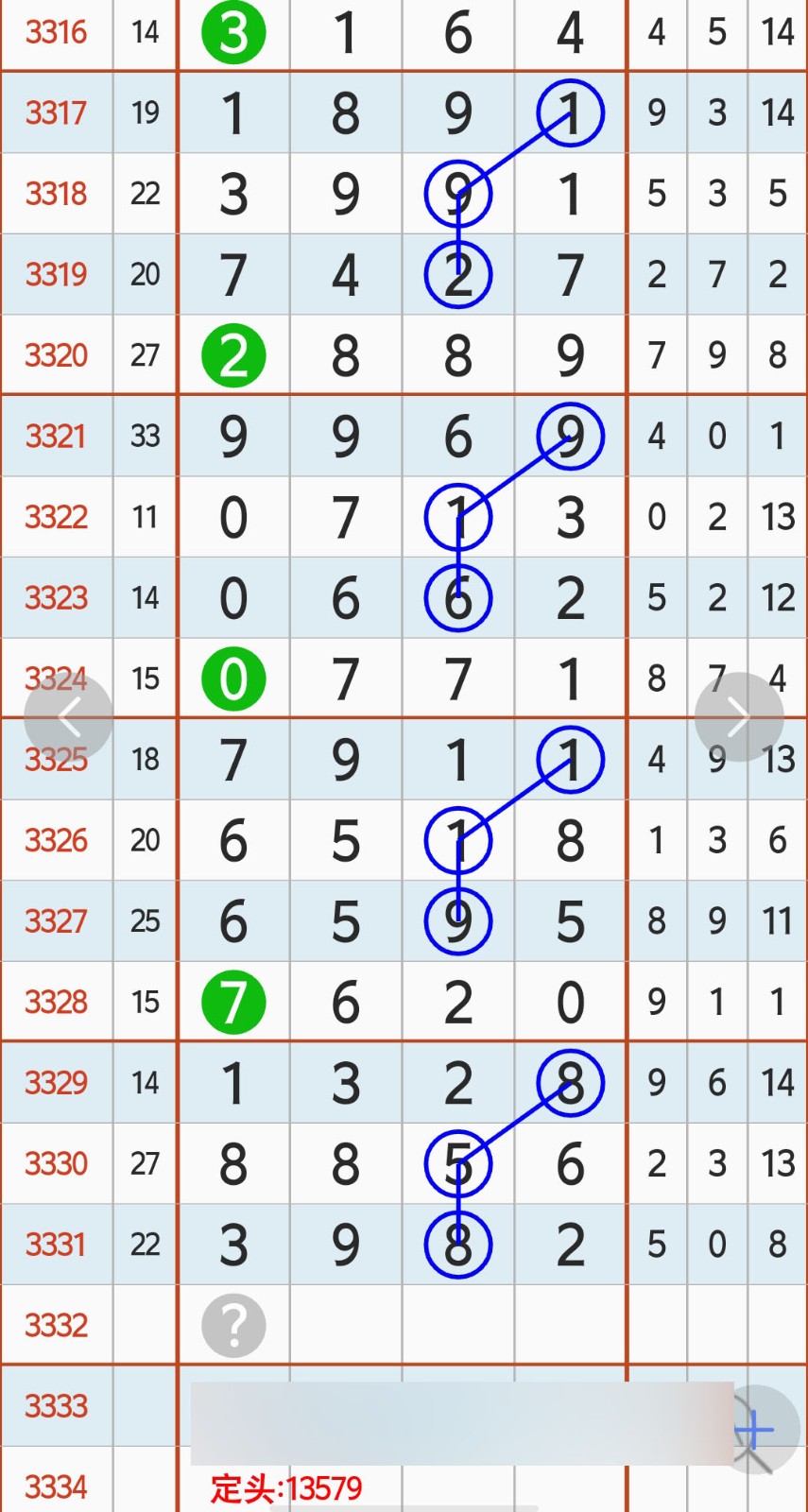Go to the previous image
Viewport: 808px width, 1512px height.
pos(68,717)
